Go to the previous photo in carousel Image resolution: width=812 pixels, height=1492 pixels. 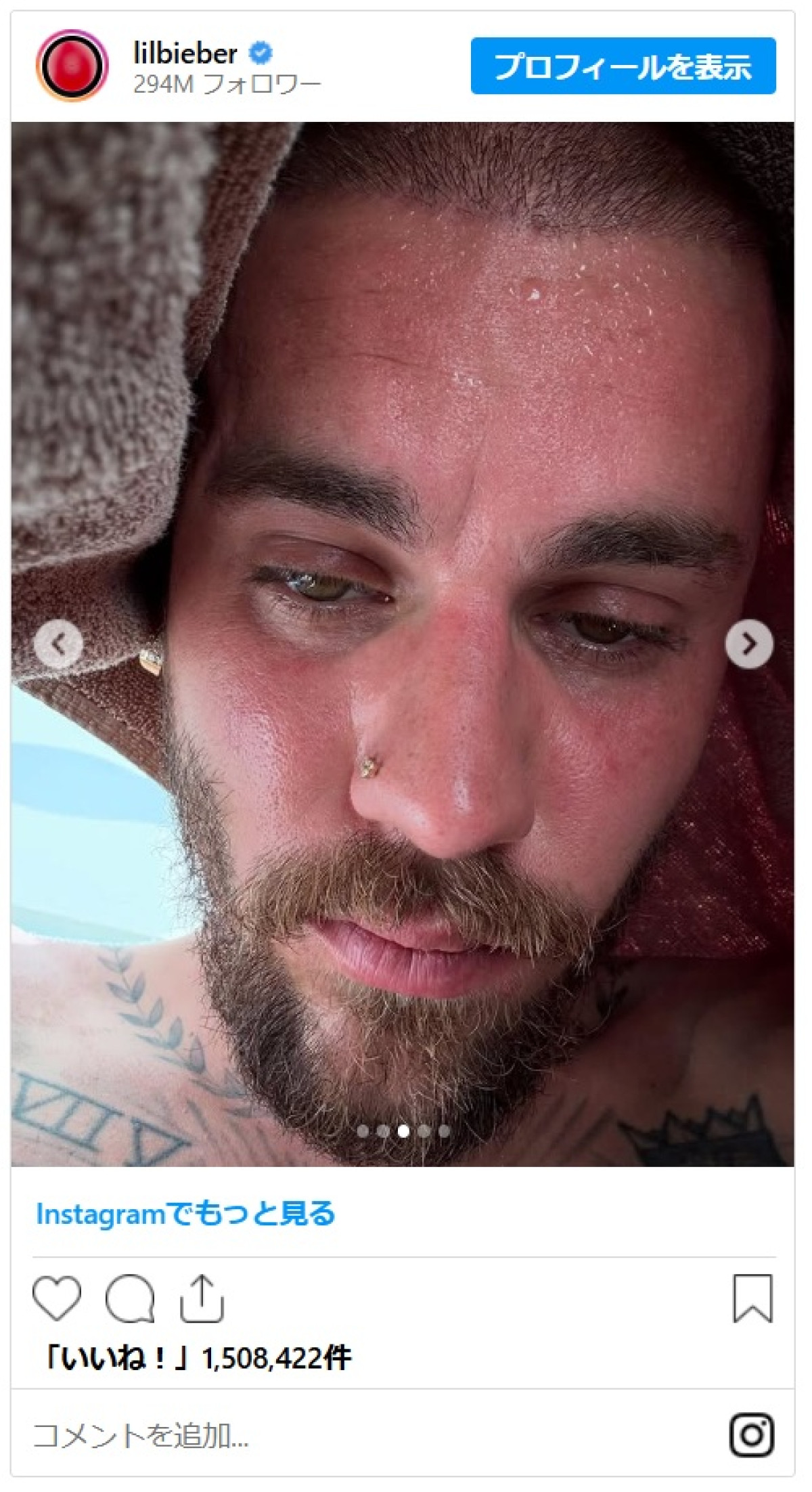pyautogui.click(x=59, y=644)
